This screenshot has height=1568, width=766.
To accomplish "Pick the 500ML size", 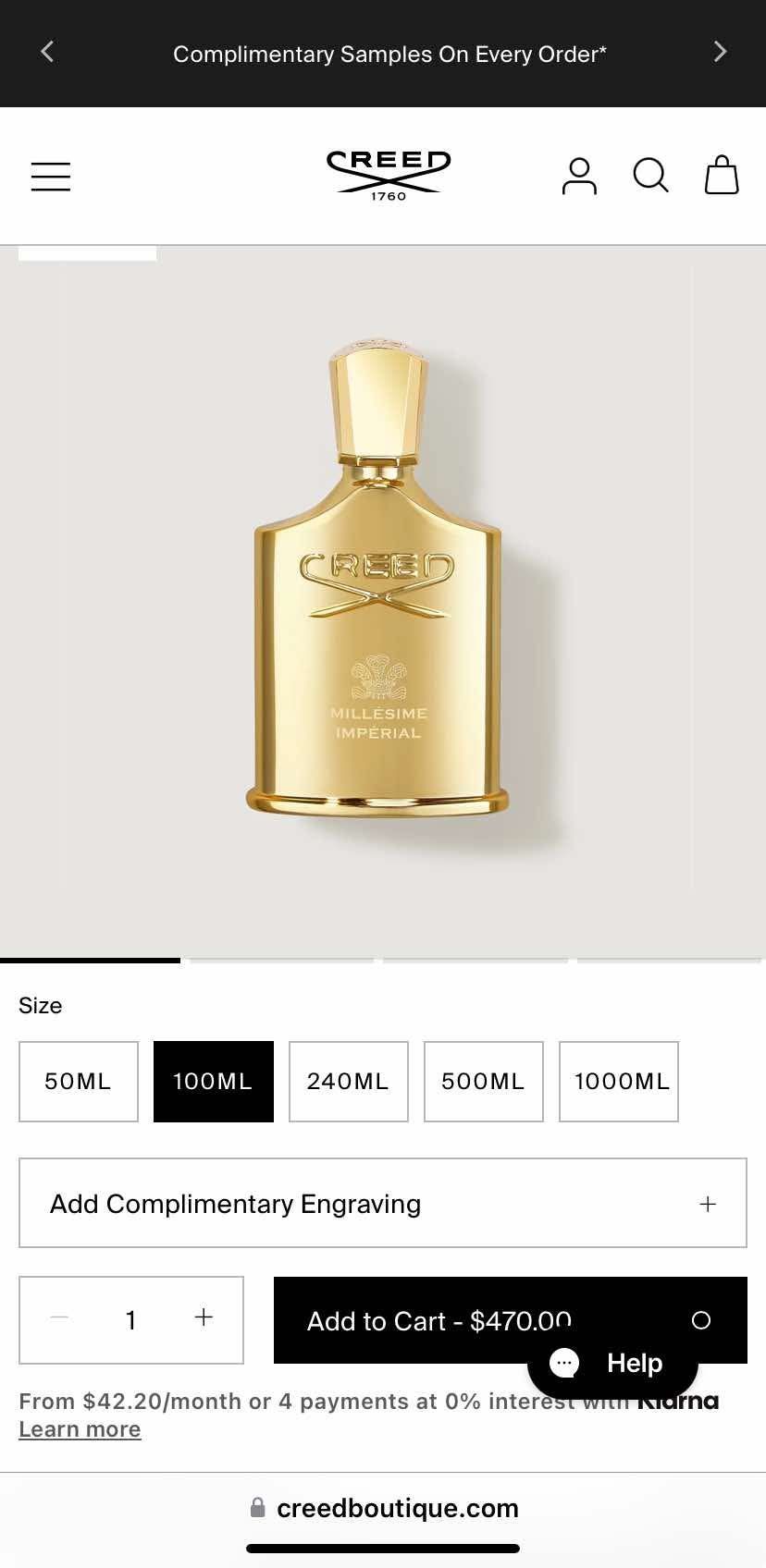I will coord(484,1081).
